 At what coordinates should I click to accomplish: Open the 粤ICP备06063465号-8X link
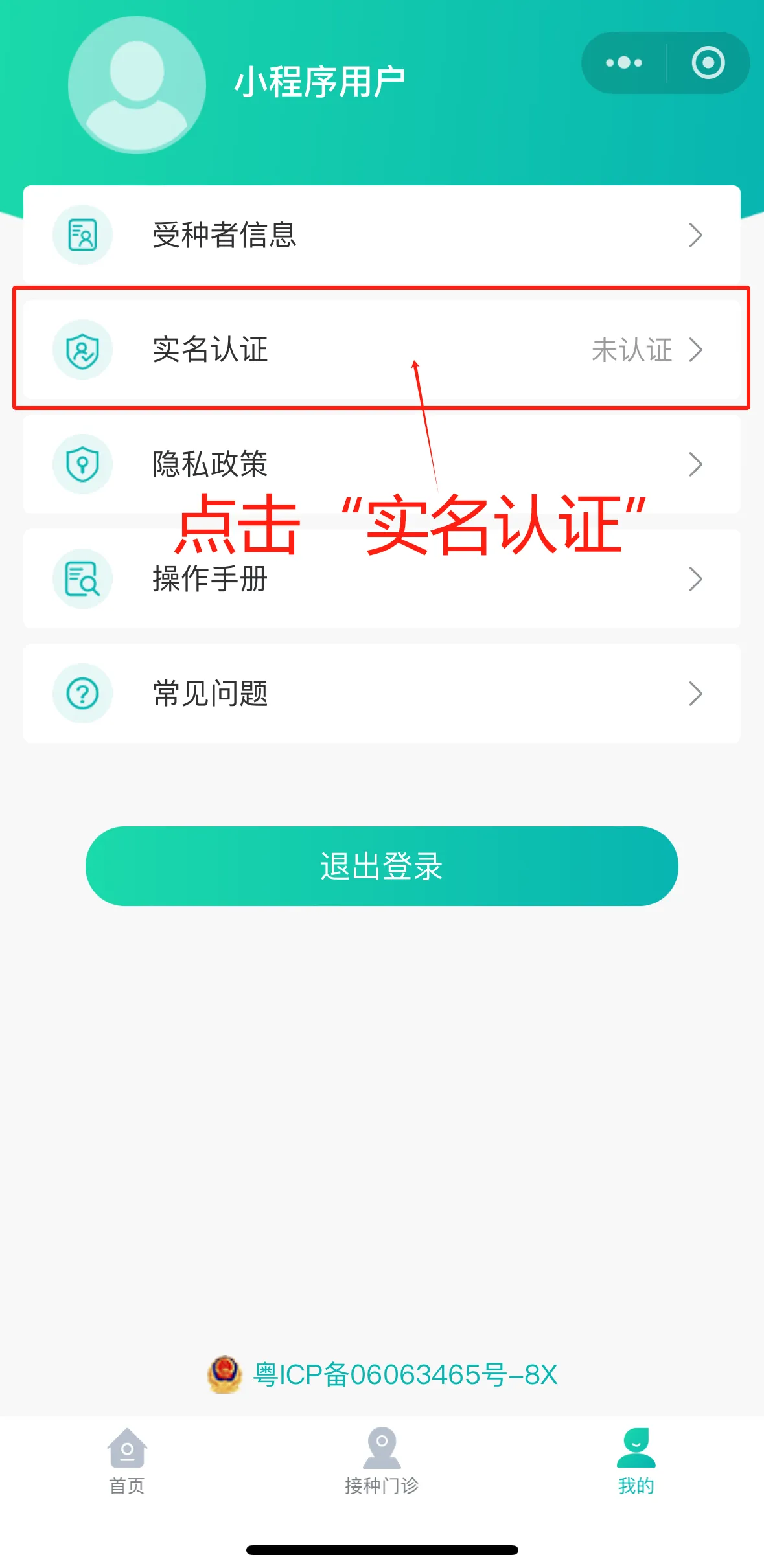405,1375
